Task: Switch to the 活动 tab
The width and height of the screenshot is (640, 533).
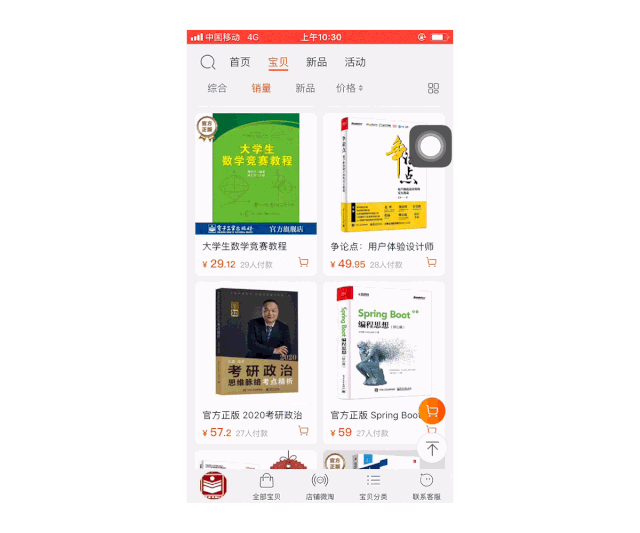Action: (x=355, y=62)
